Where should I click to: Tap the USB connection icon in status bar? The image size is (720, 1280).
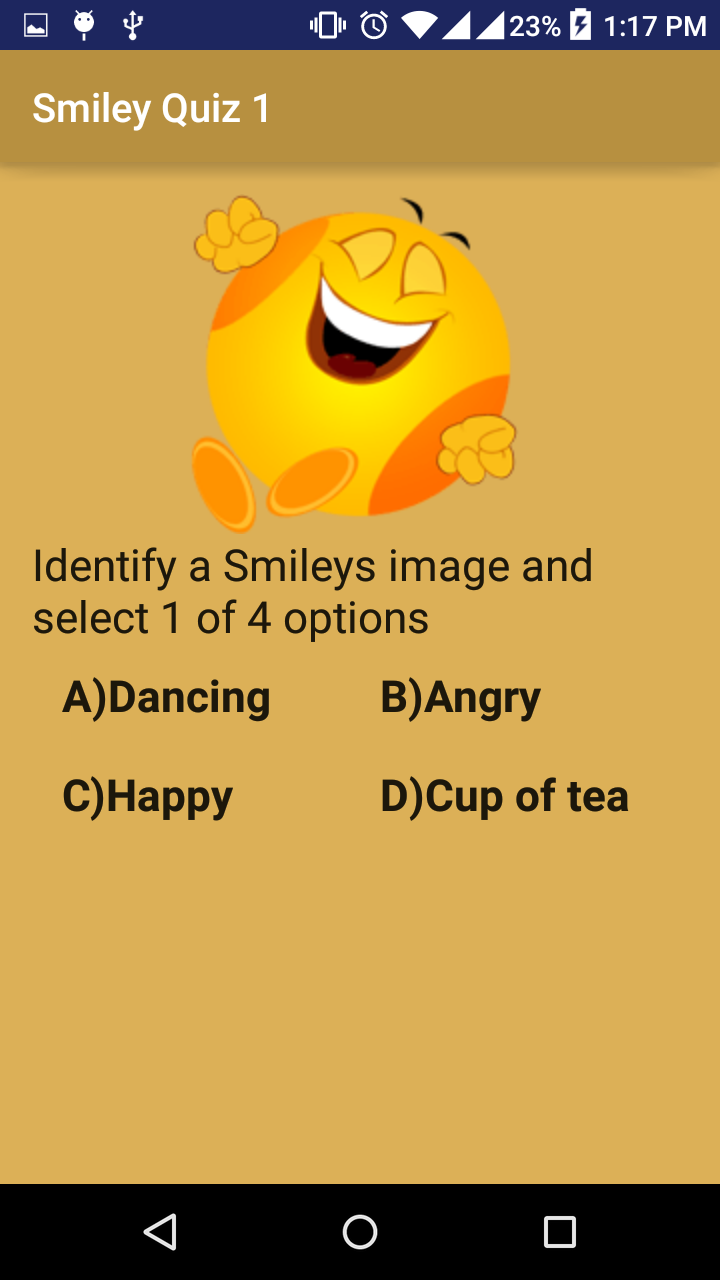click(x=133, y=25)
